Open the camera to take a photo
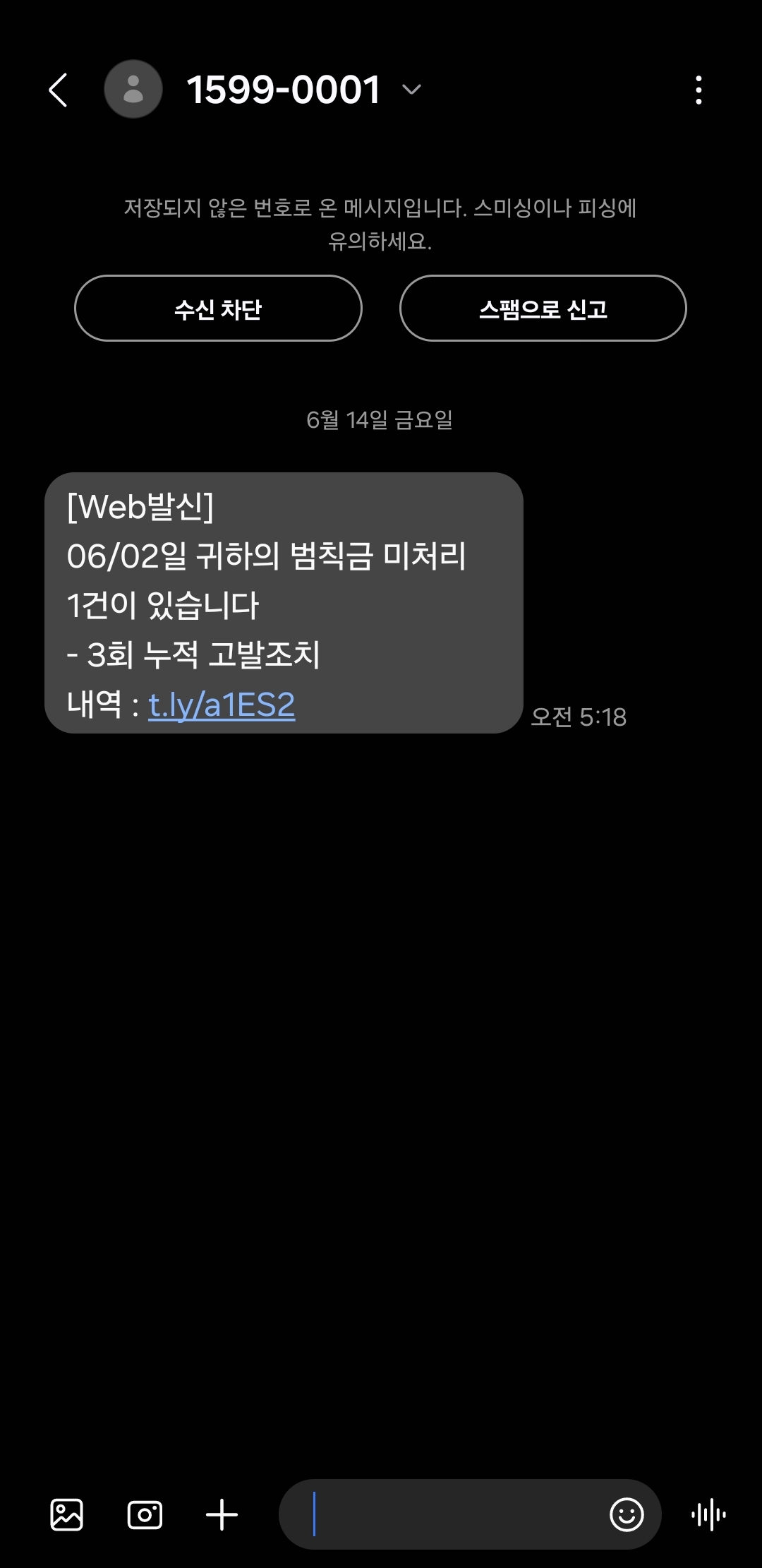The width and height of the screenshot is (762, 1568). coord(145,1514)
